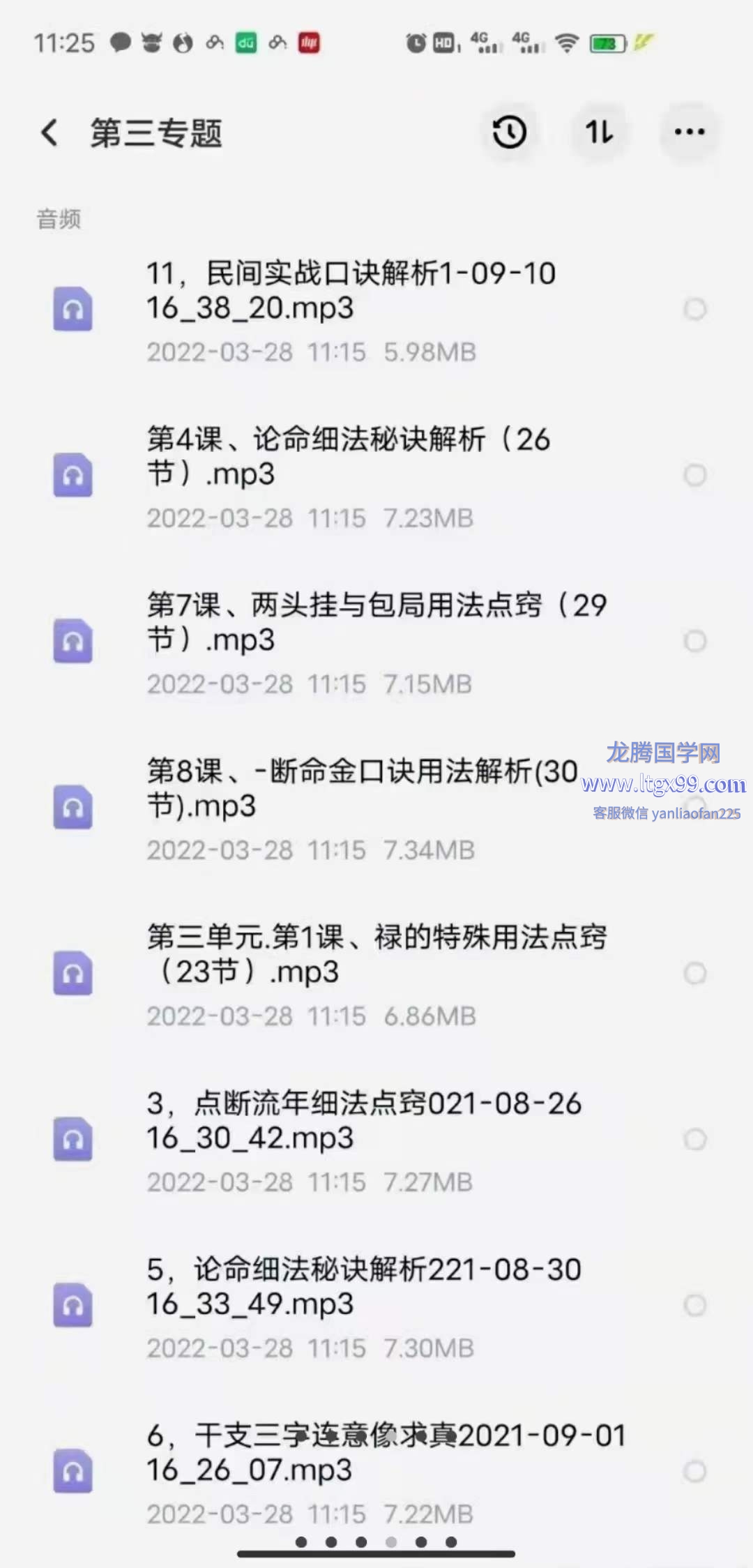Viewport: 753px width, 1568px height.
Task: Open the recent history clock icon
Action: tap(510, 132)
